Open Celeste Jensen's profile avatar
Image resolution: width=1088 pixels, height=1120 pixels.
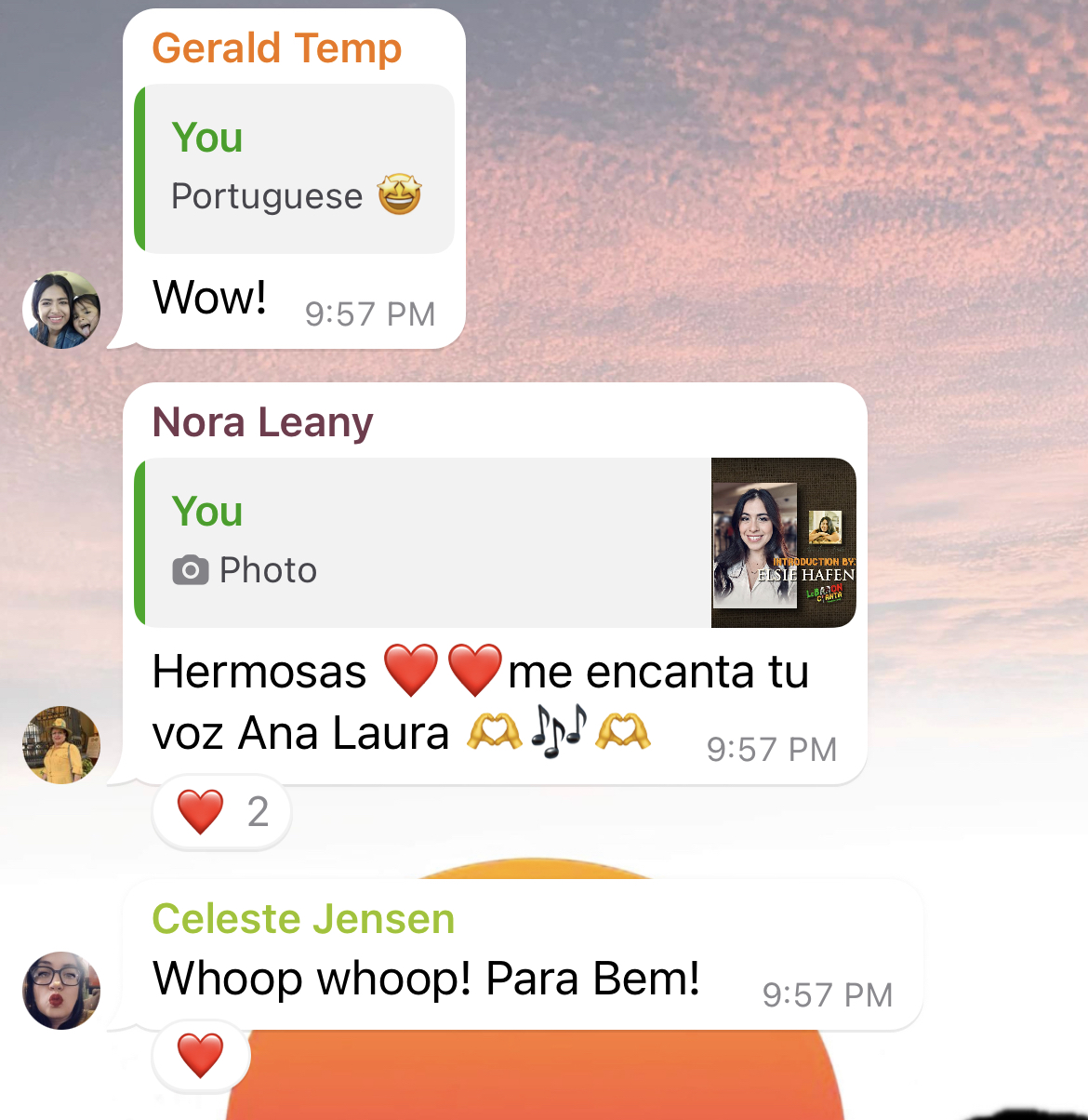[x=61, y=990]
